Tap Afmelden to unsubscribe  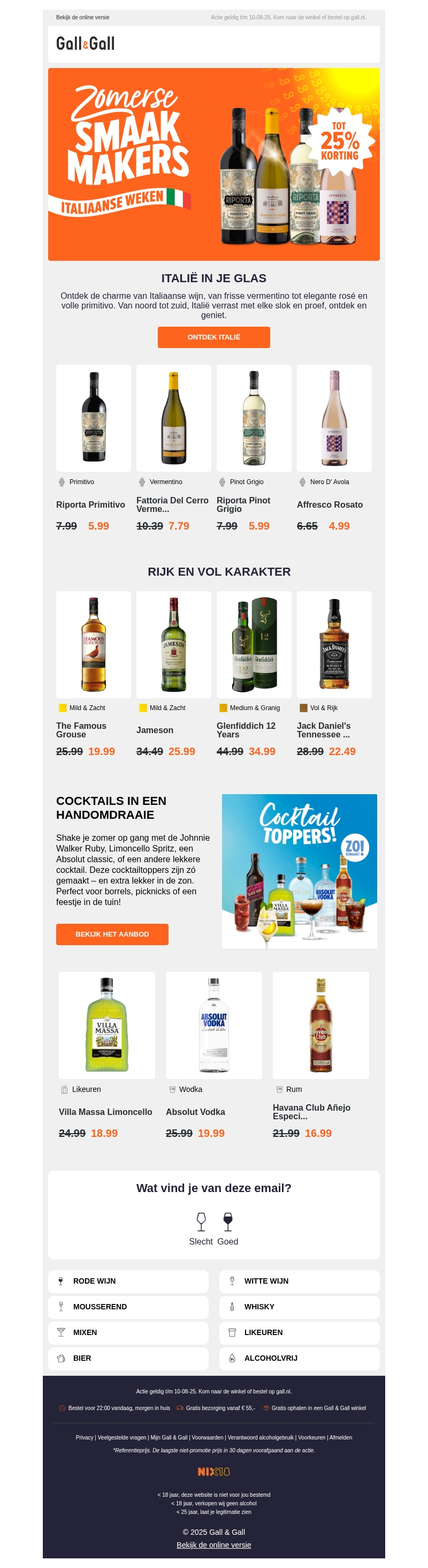point(340,1437)
